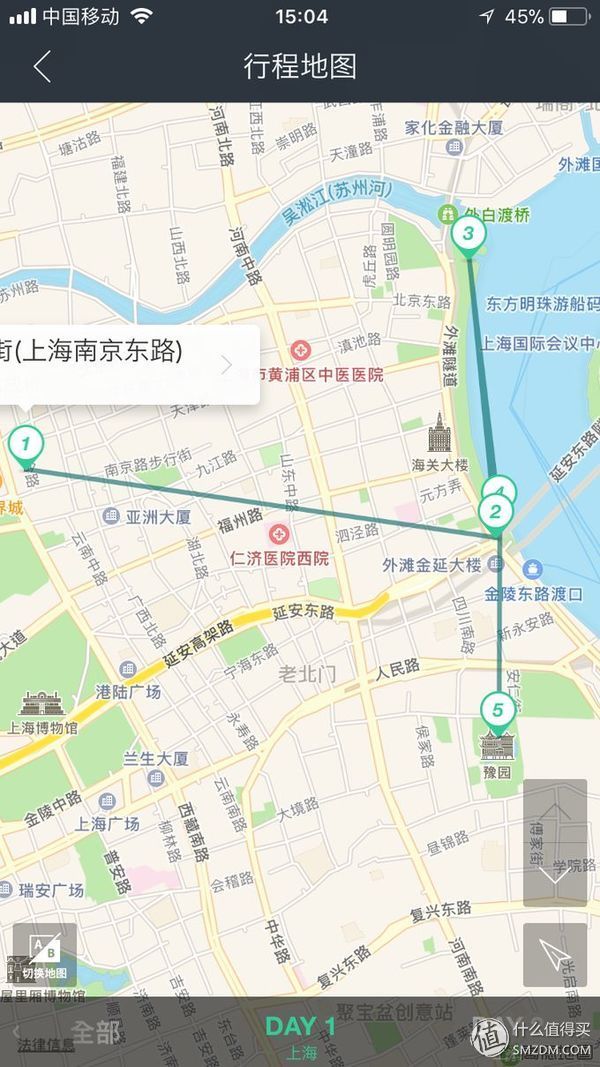Screen dimensions: 600x1067
Task: Switch to the 全部 tab
Action: 97,1032
